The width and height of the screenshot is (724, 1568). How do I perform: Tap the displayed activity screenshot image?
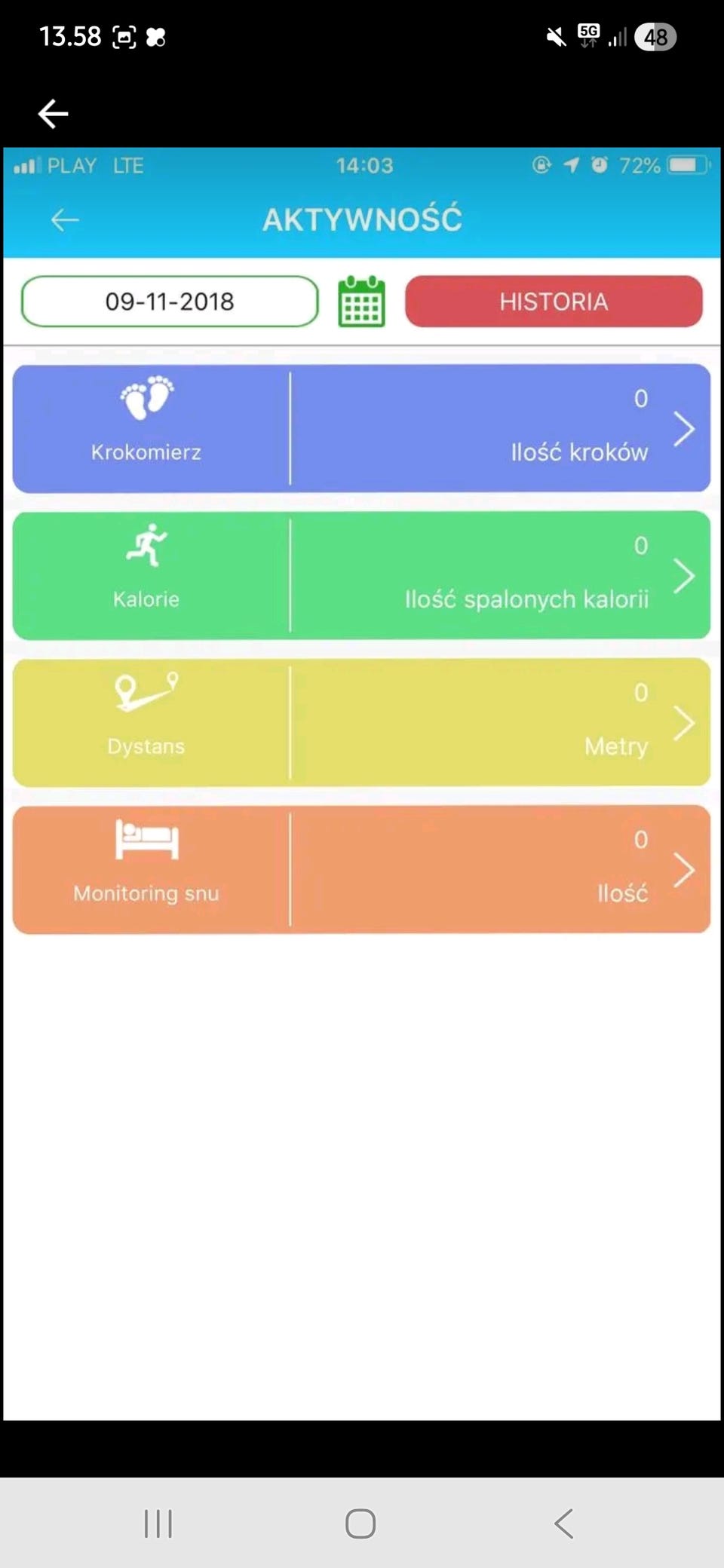point(362,784)
